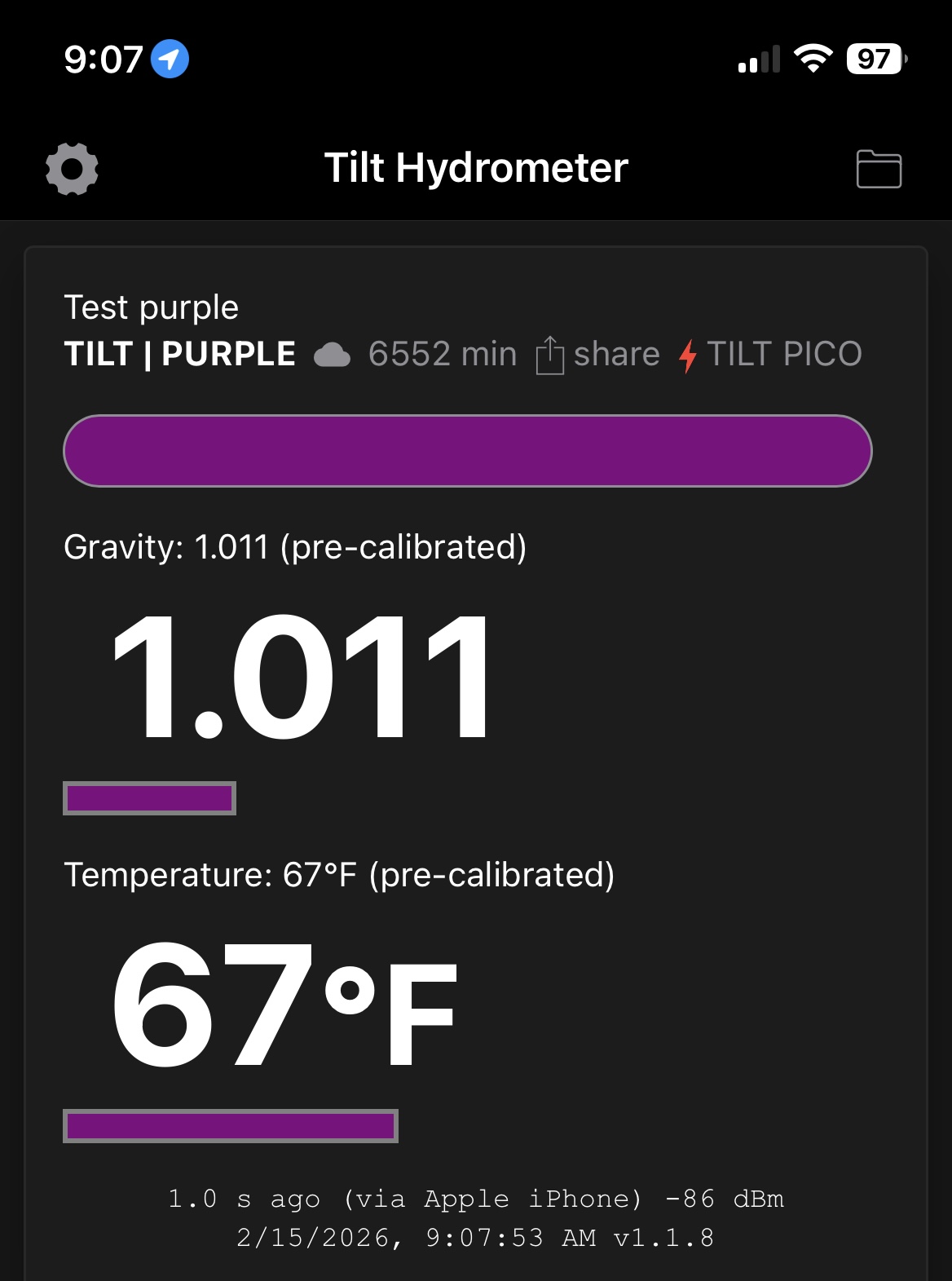Tap the large 67°F temperature reading

coord(284,1003)
